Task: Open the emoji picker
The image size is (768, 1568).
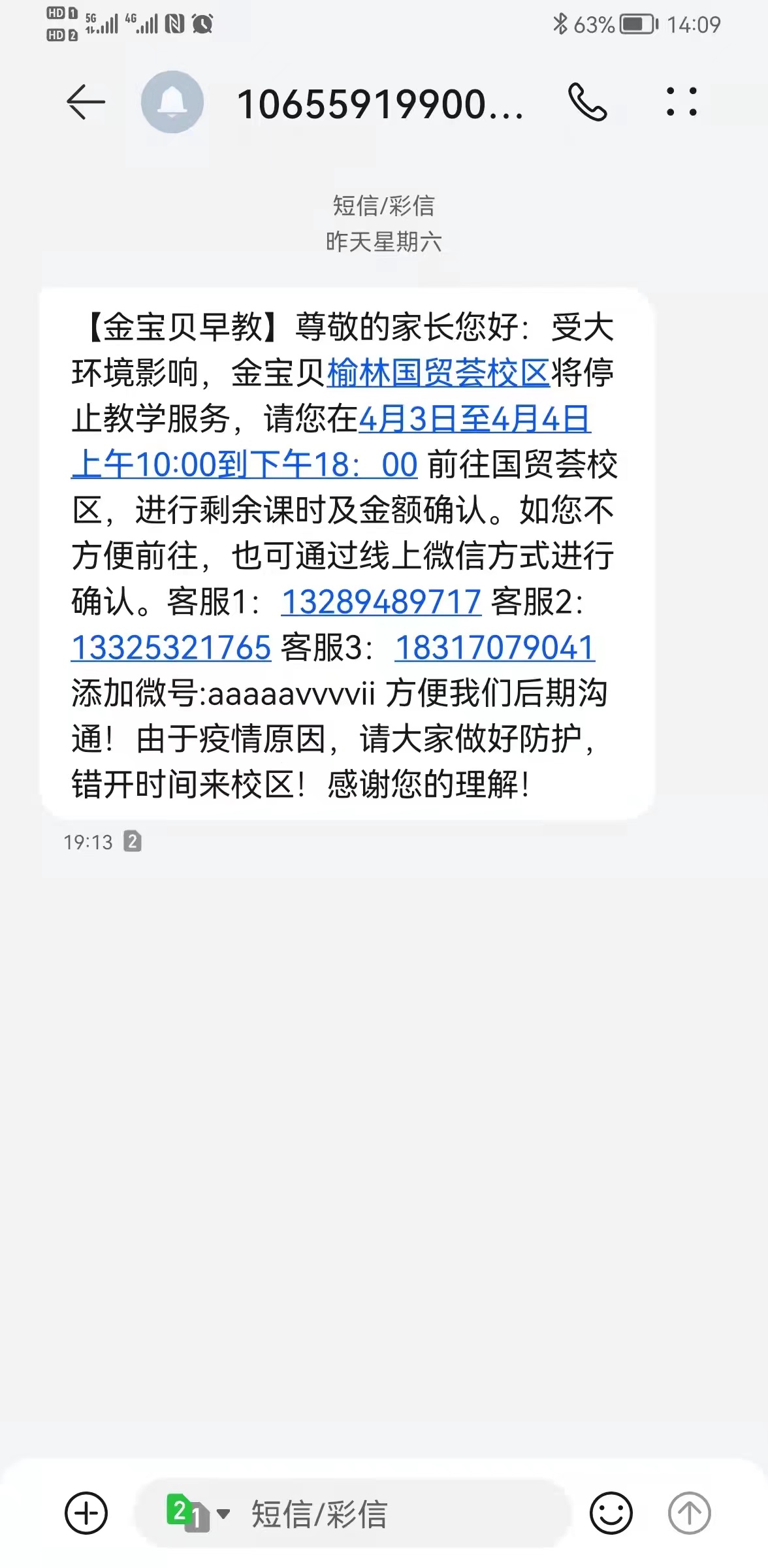Action: (611, 1513)
